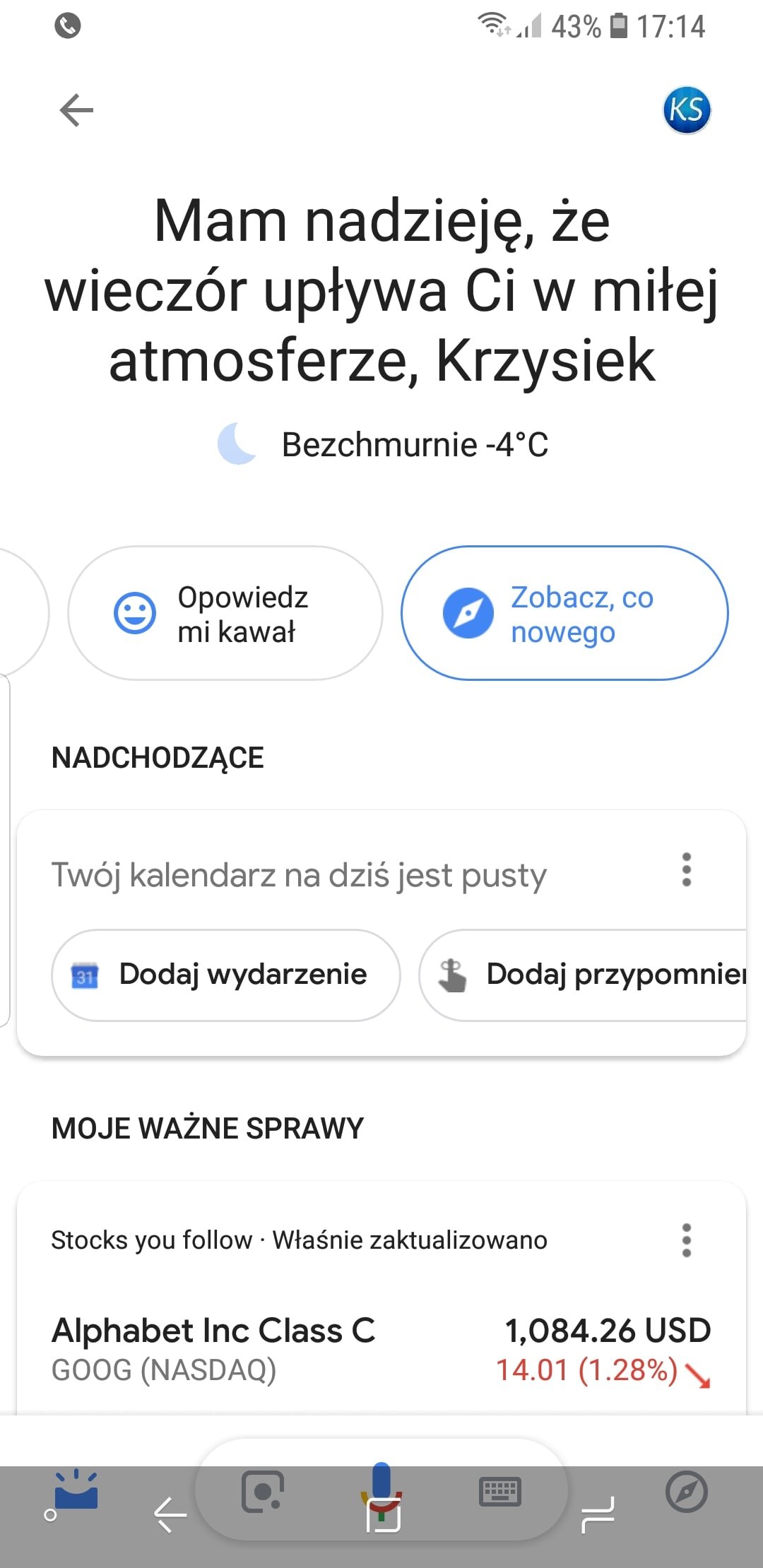Select the 'Zobacz, co nowego' chip
763x1568 pixels.
point(564,613)
